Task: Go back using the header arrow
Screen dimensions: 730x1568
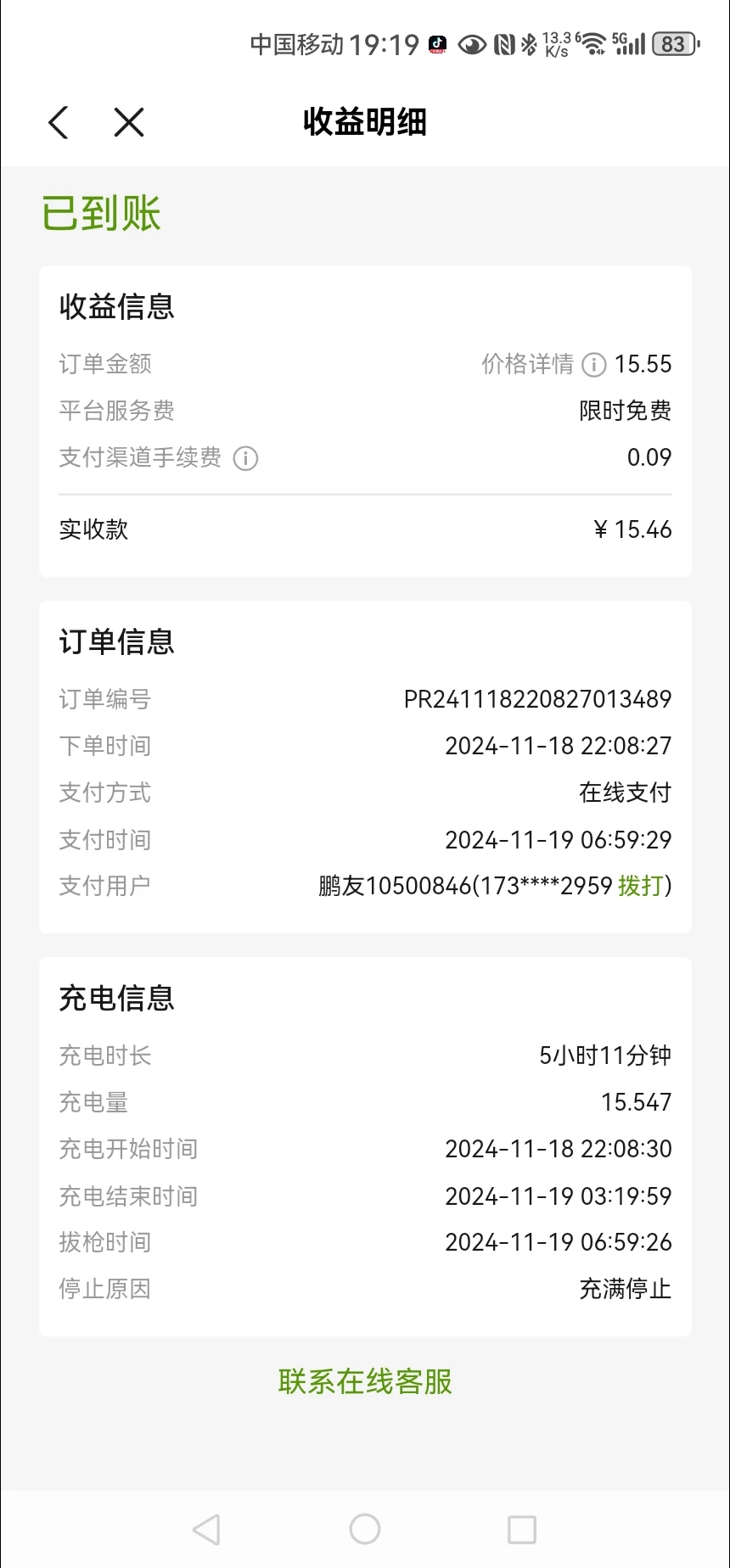Action: (x=58, y=122)
